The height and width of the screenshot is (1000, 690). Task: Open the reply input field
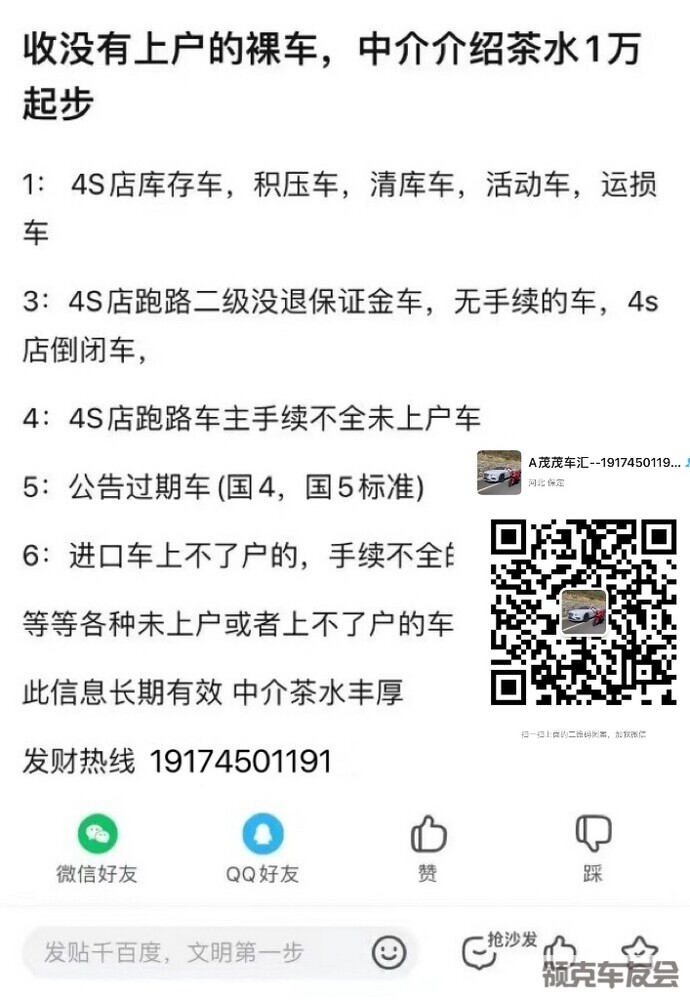pyautogui.click(x=190, y=952)
